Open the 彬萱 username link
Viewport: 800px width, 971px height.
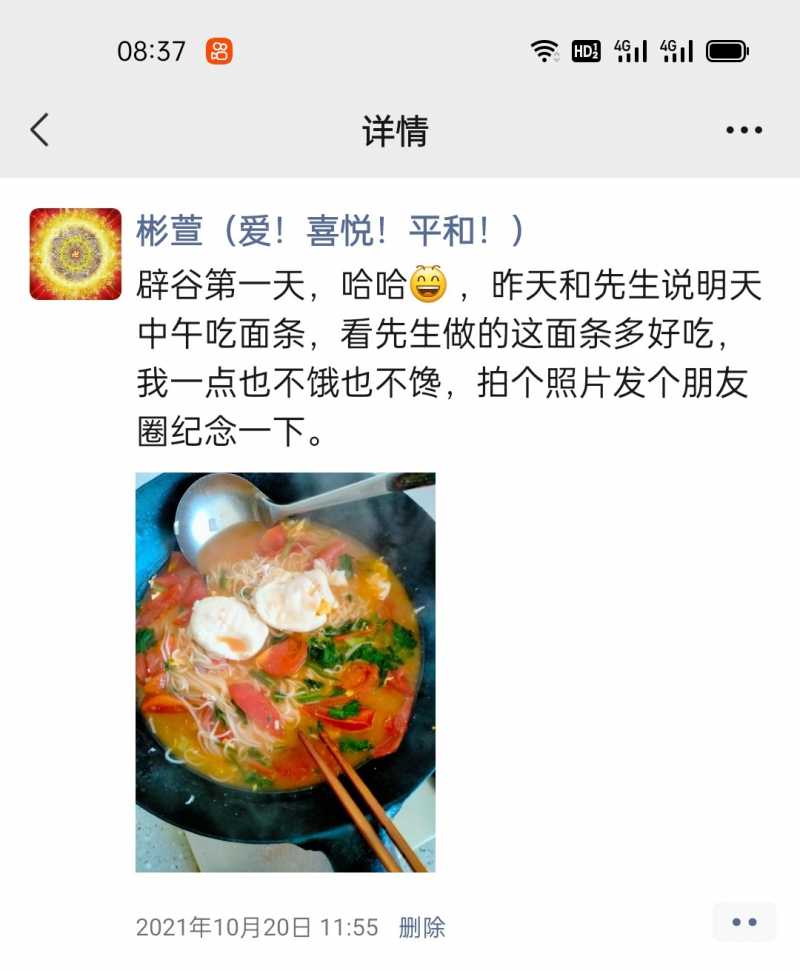(x=330, y=232)
